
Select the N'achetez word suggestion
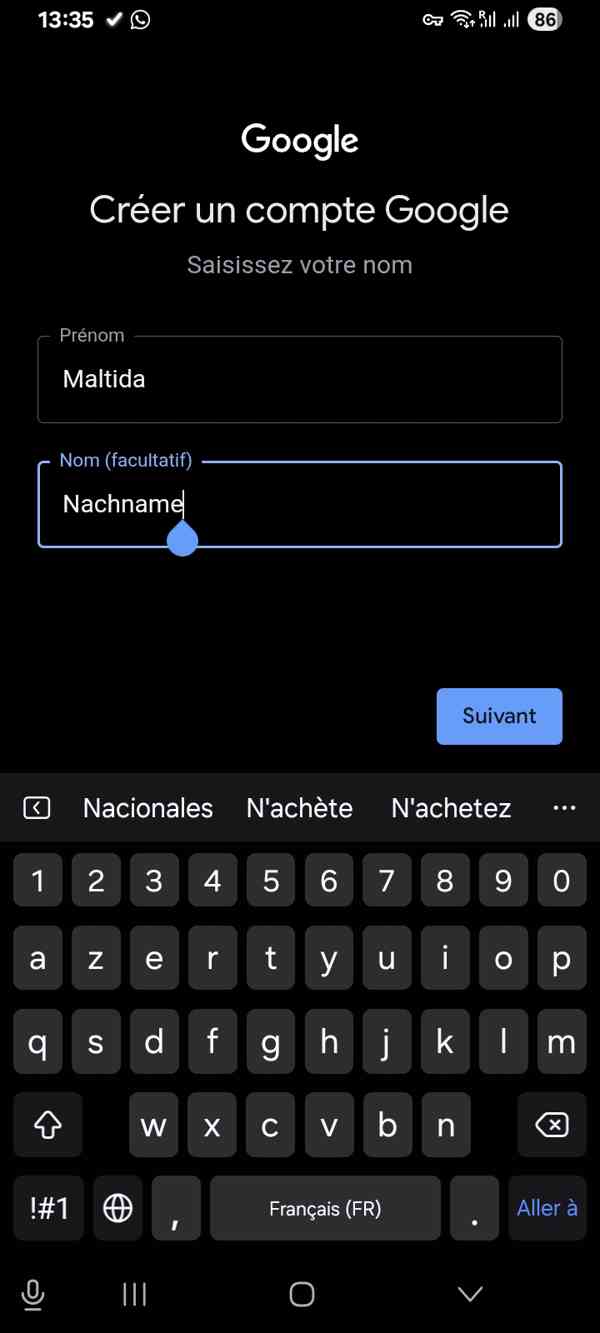451,808
